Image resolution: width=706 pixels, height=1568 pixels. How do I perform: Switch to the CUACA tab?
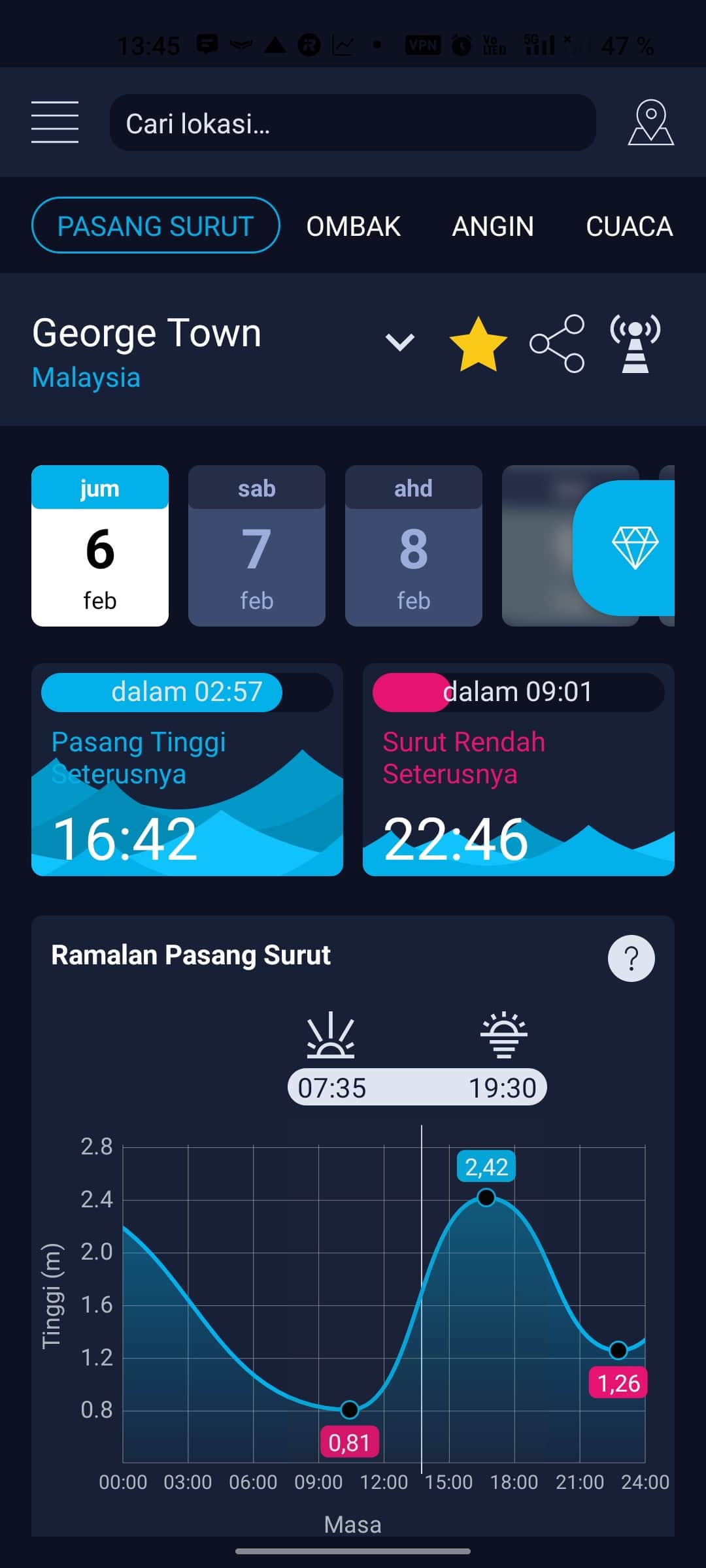(629, 226)
